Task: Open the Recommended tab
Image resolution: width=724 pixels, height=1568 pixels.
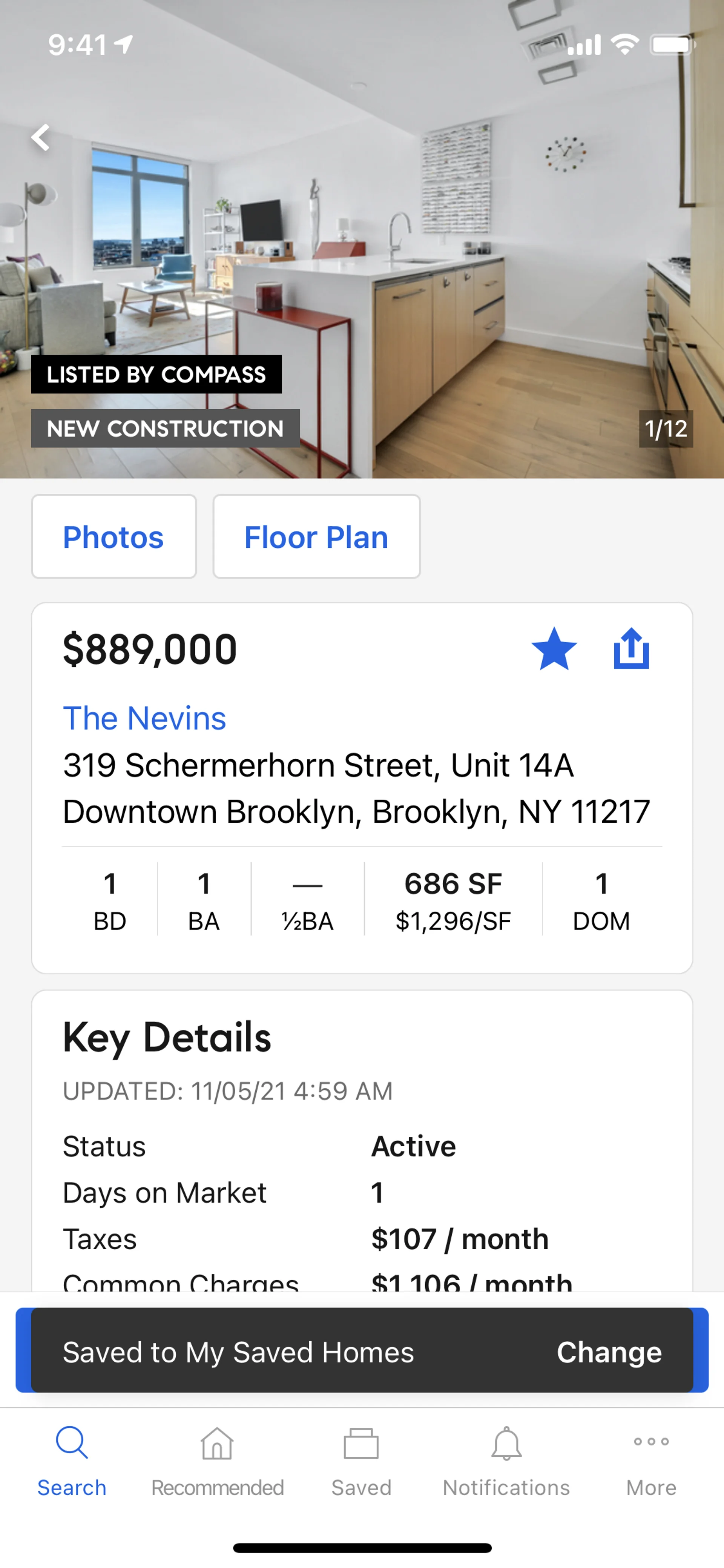Action: [x=217, y=1461]
